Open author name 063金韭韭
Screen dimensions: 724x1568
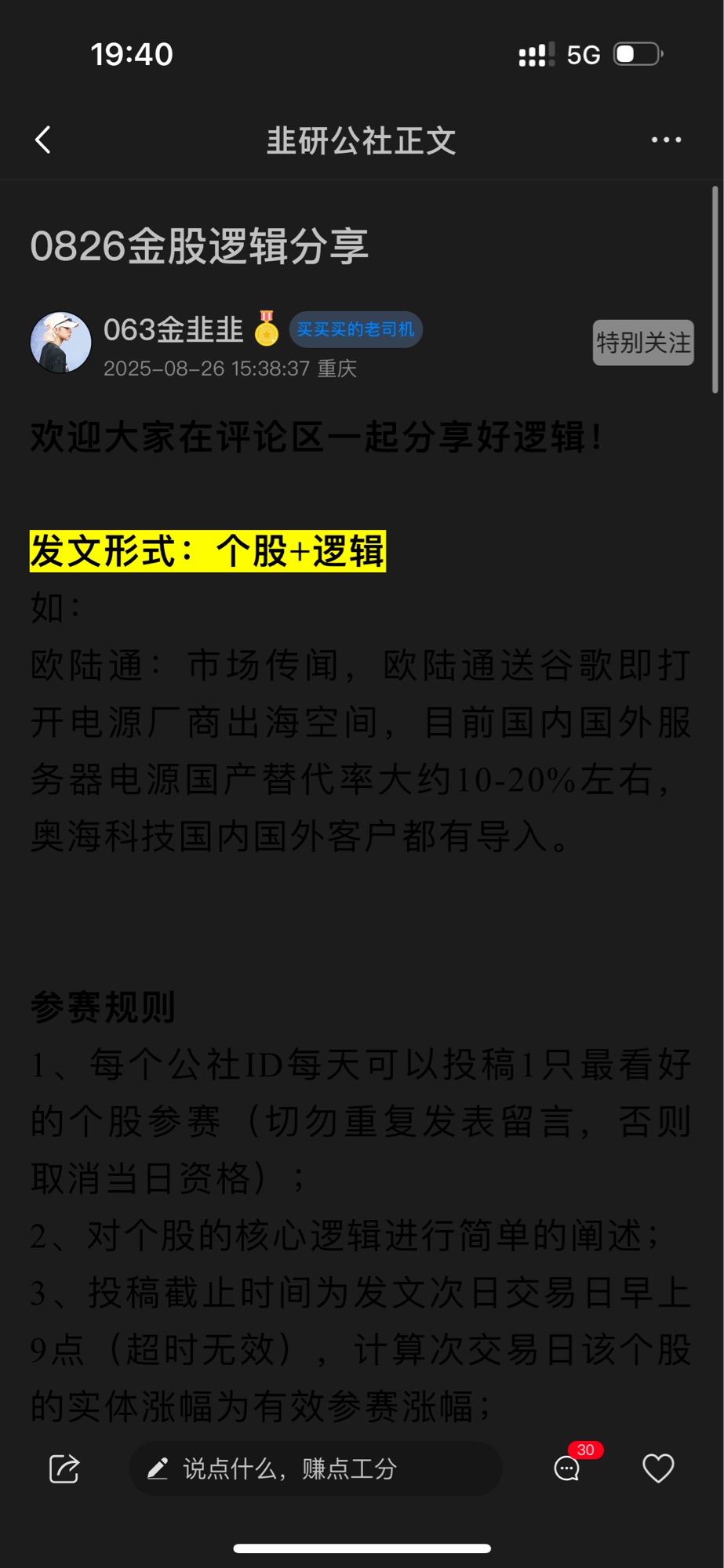tap(173, 329)
